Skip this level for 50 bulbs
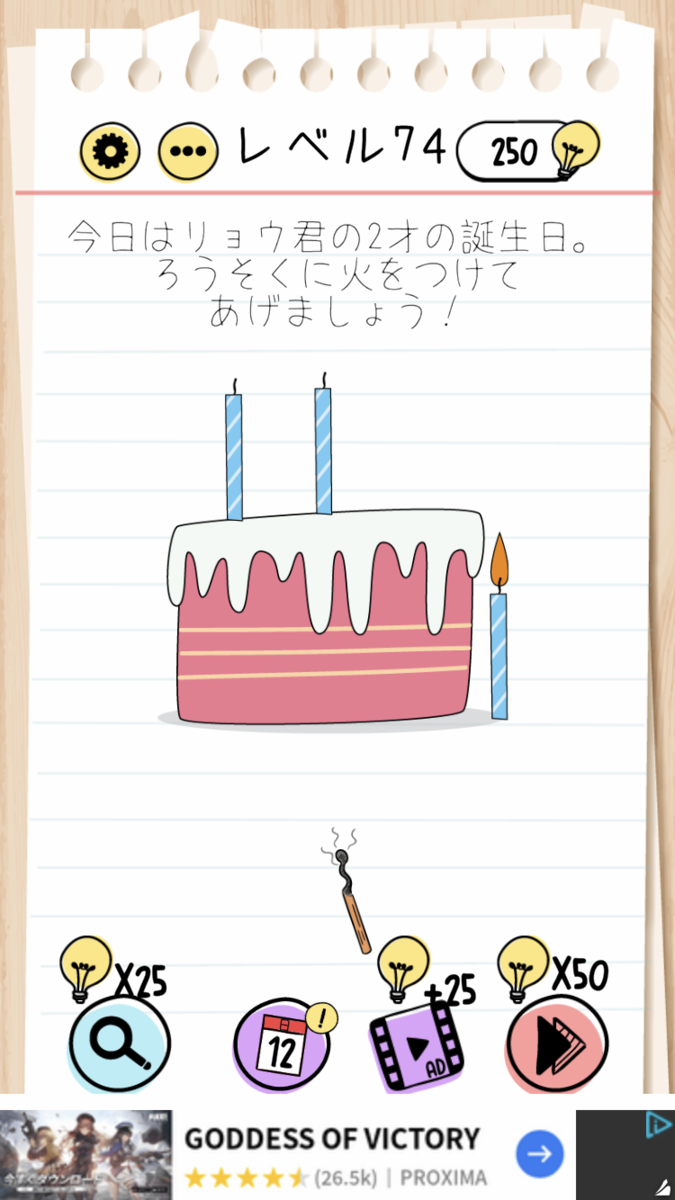 [x=557, y=1044]
